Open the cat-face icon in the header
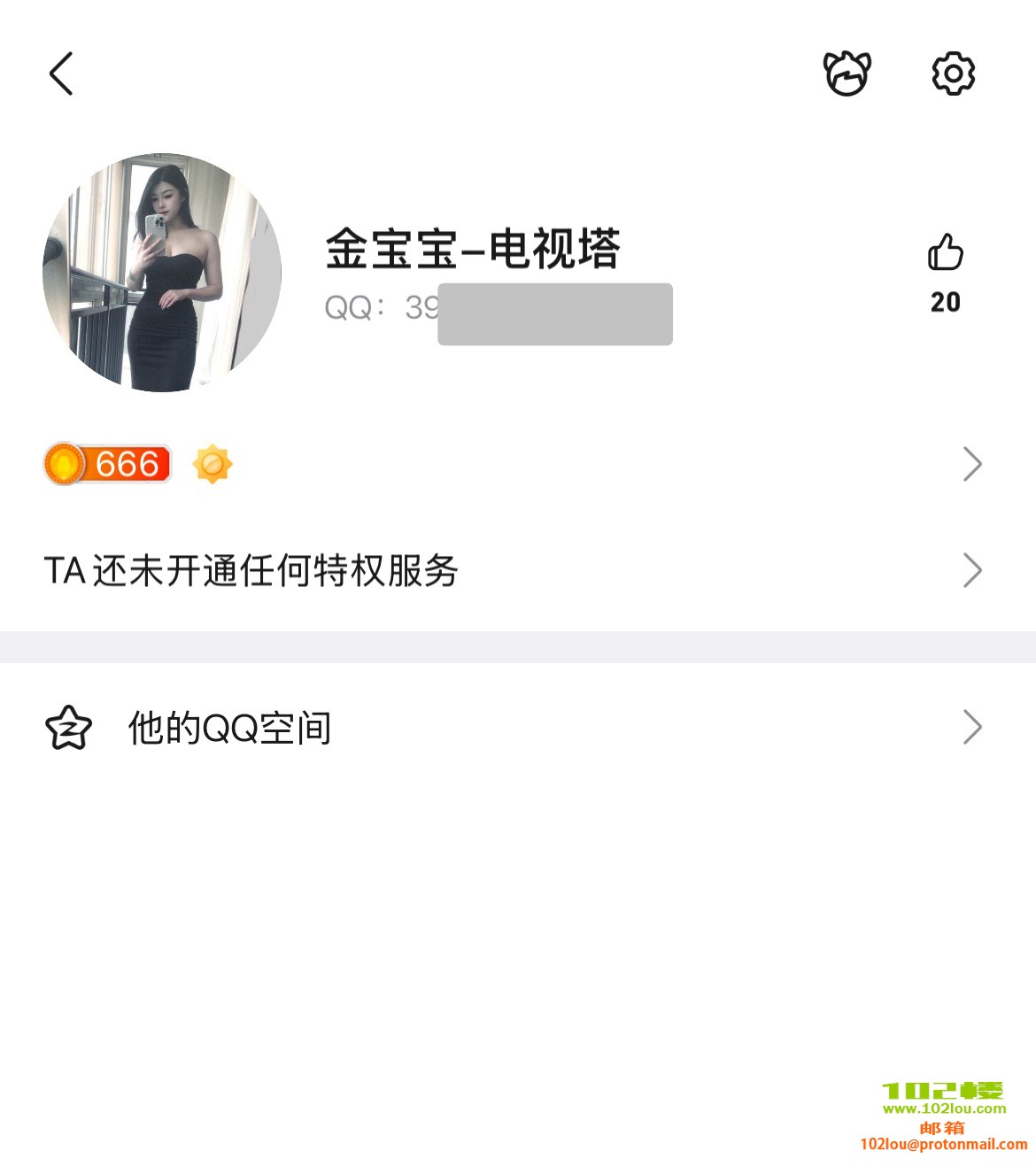1036x1166 pixels. [847, 73]
